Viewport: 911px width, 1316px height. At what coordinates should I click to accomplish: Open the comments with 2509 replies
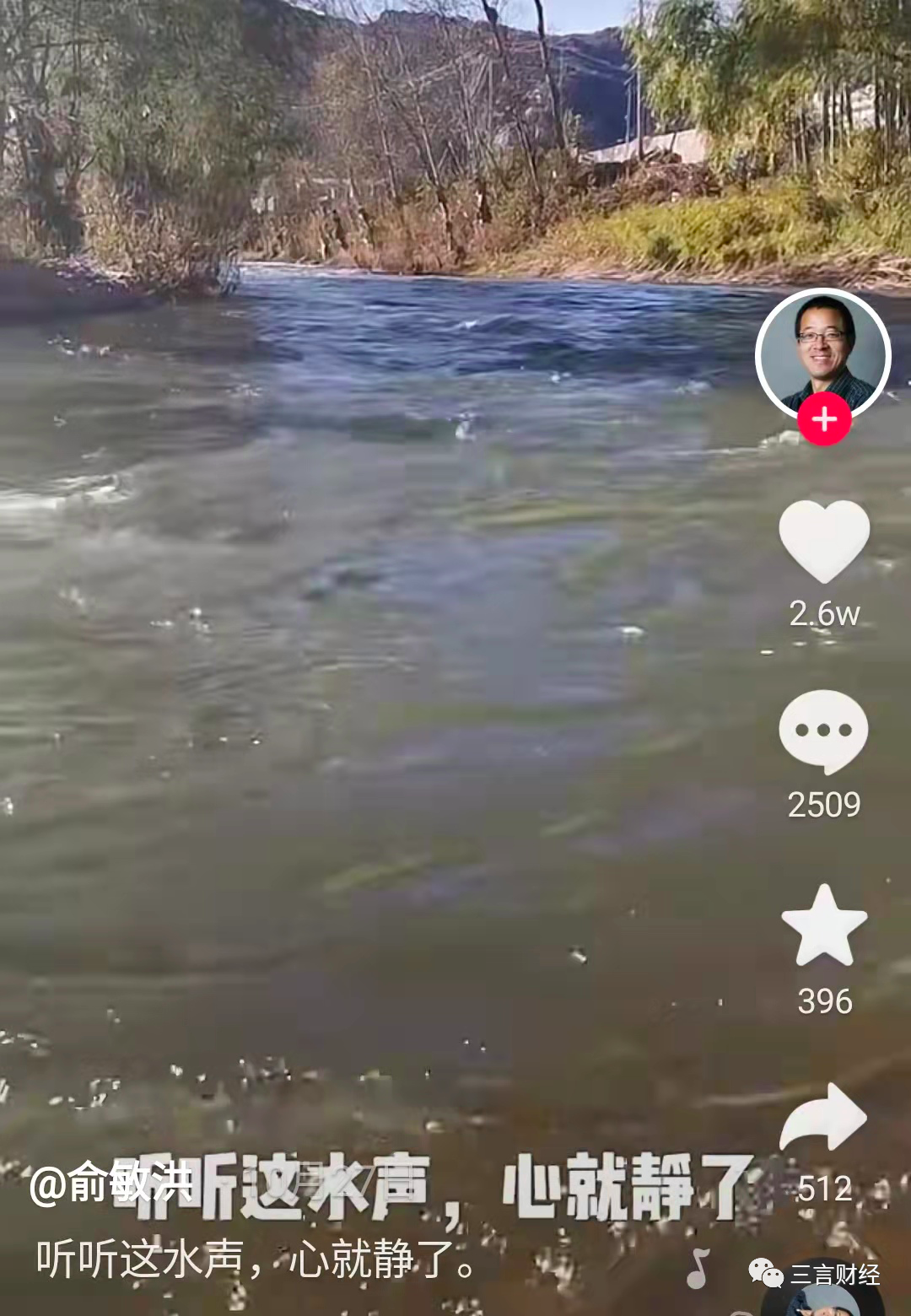coord(823,731)
